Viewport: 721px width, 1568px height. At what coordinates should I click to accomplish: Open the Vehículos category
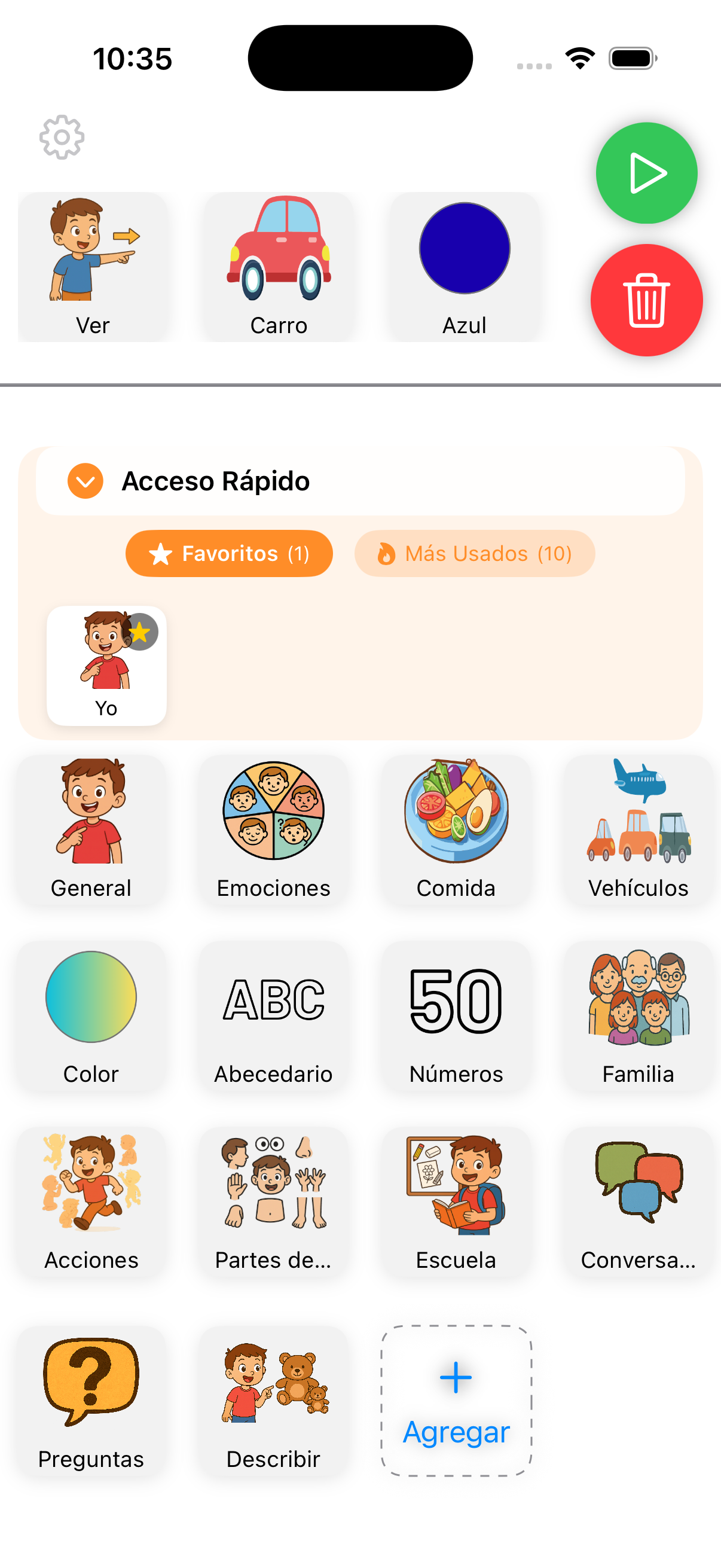pos(638,830)
